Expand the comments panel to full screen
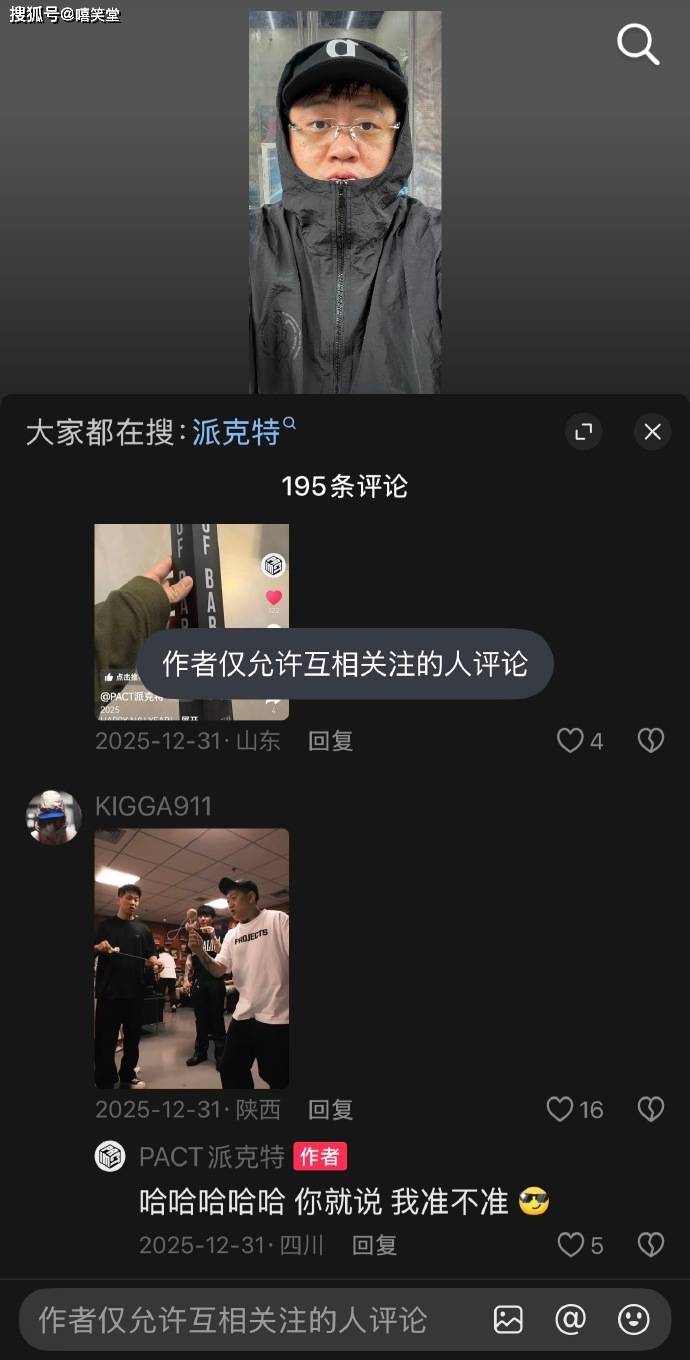The width and height of the screenshot is (690, 1360). pos(584,432)
